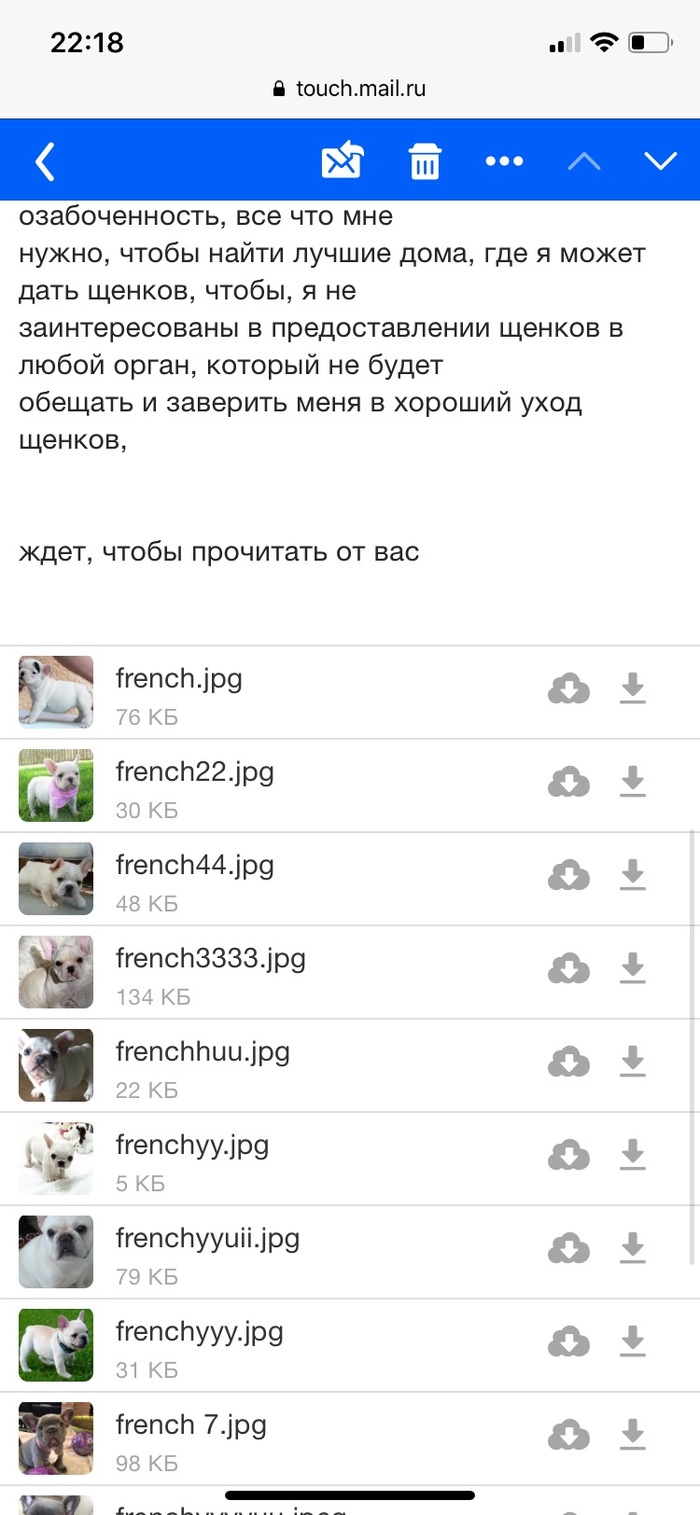Save french22.jpg to the cloud
700x1515 pixels.
568,782
